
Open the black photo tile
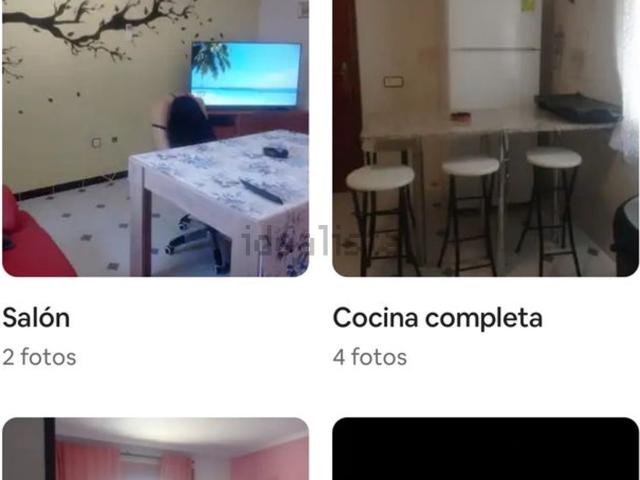tap(485, 450)
